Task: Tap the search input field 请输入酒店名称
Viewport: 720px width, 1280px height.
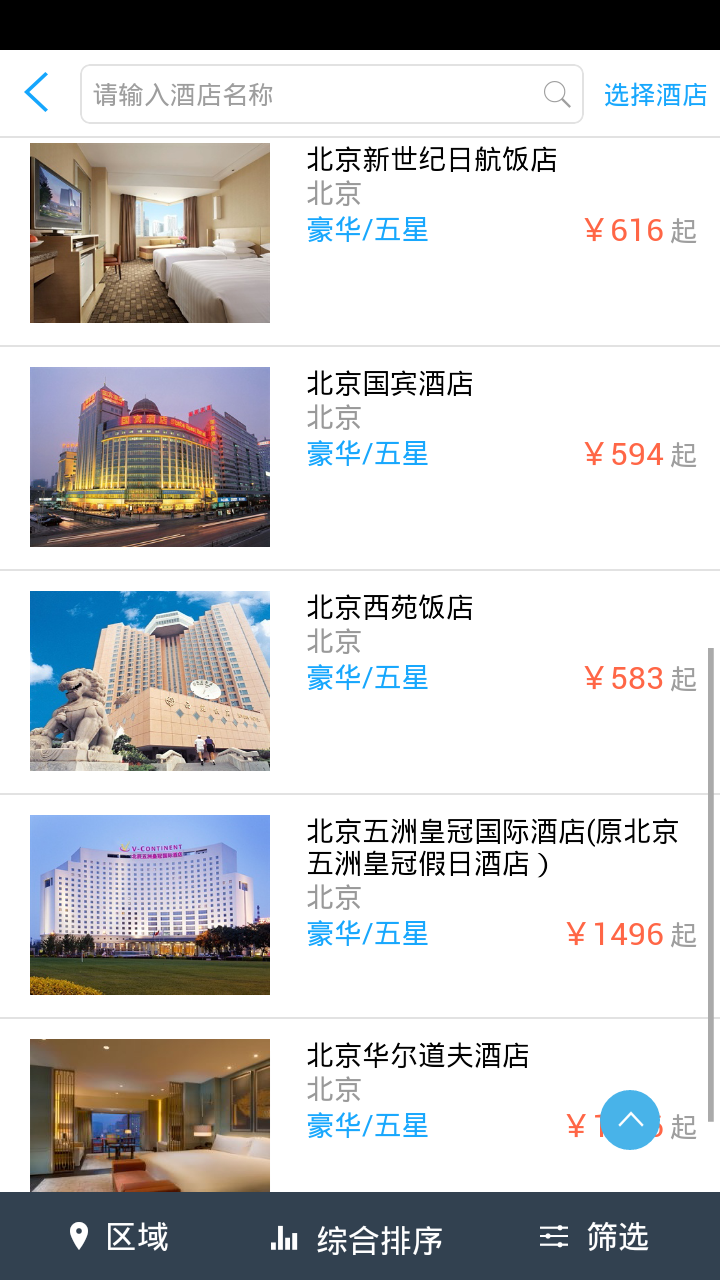Action: tap(300, 93)
